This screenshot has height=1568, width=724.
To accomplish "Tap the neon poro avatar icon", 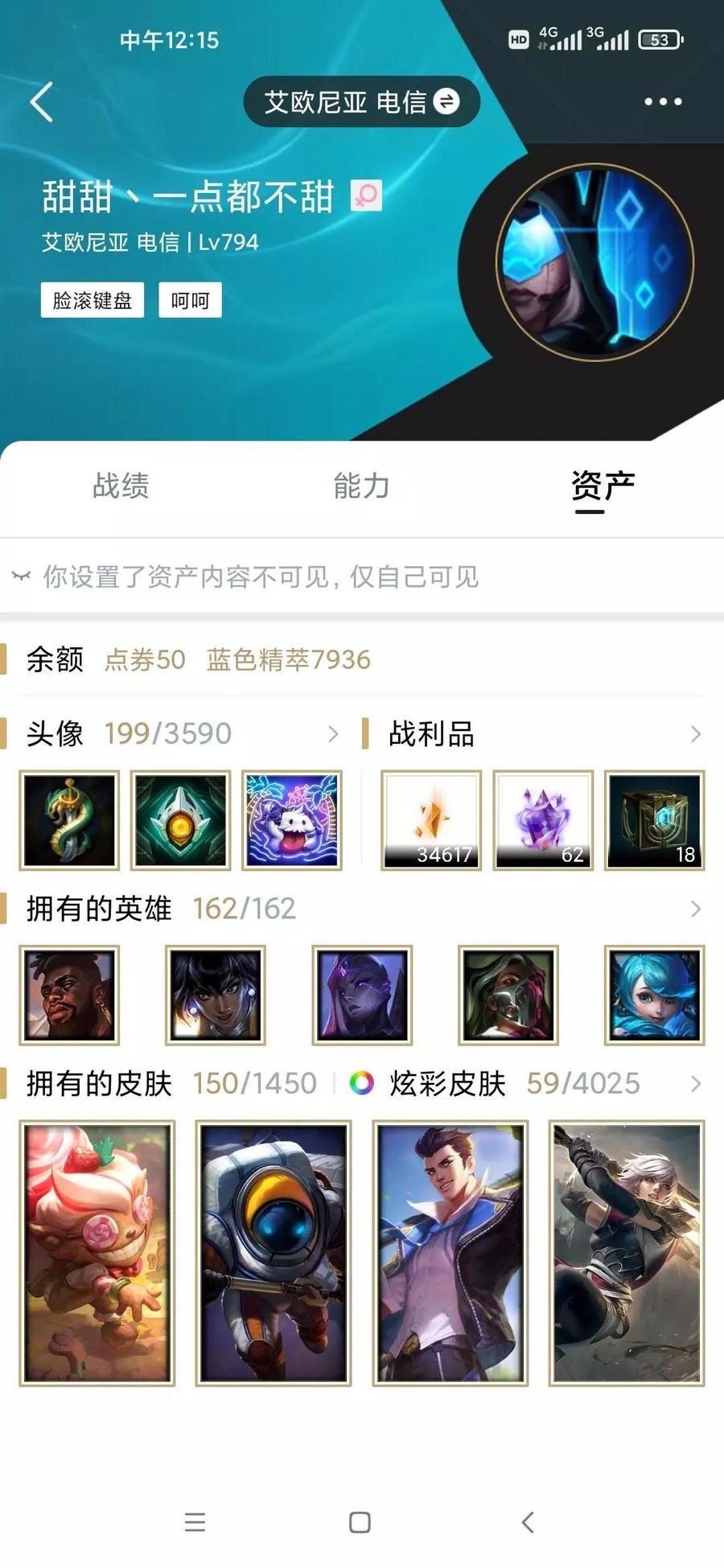I will pyautogui.click(x=292, y=820).
